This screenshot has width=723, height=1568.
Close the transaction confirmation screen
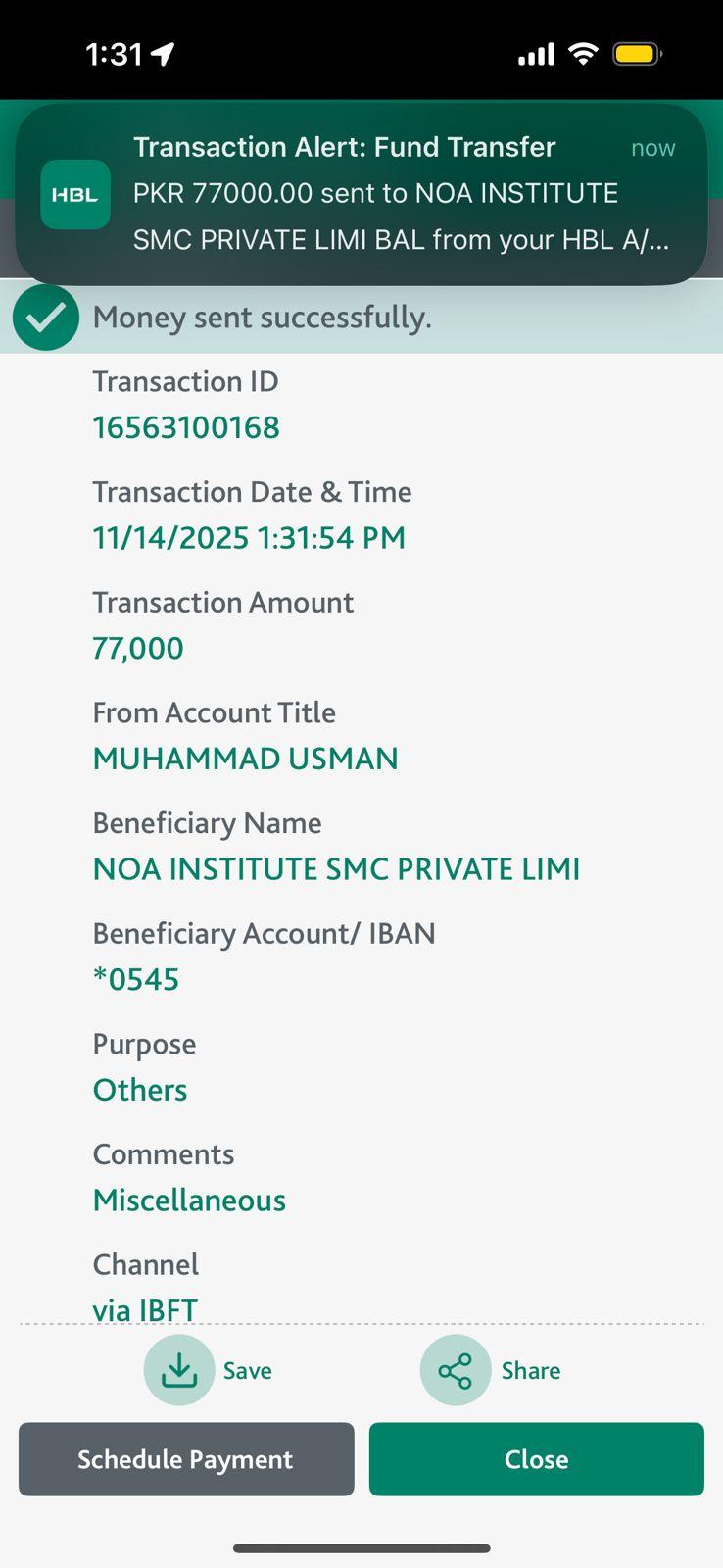point(536,1459)
